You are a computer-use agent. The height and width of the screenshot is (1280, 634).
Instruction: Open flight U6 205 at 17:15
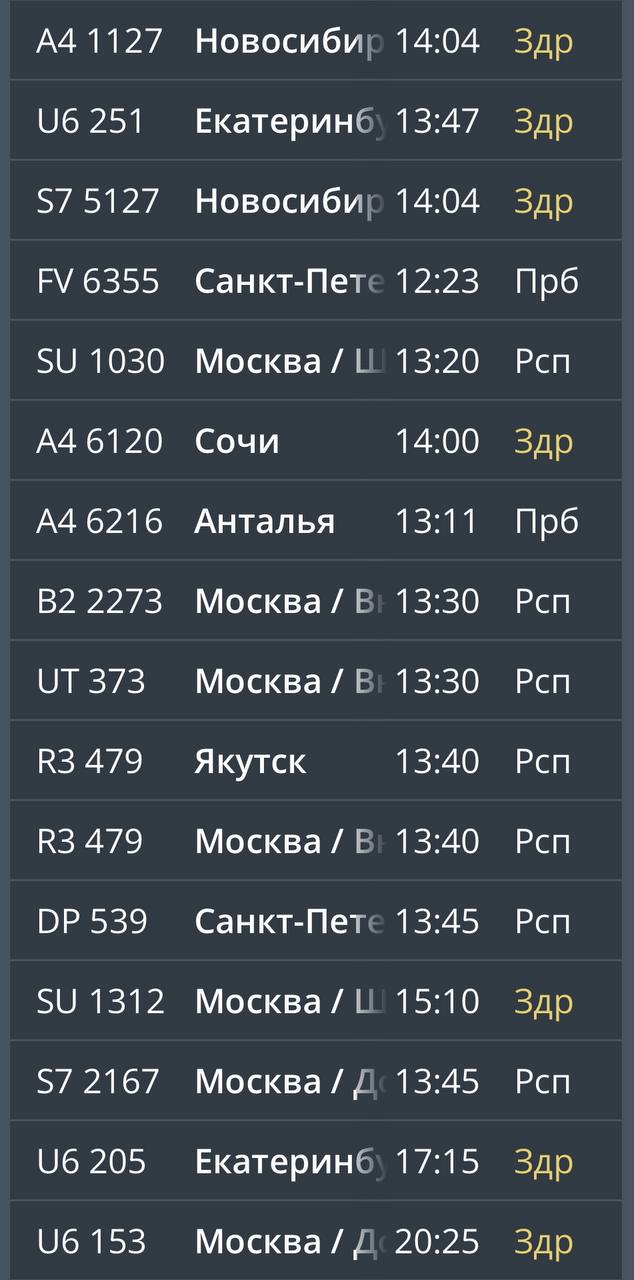[317, 1161]
